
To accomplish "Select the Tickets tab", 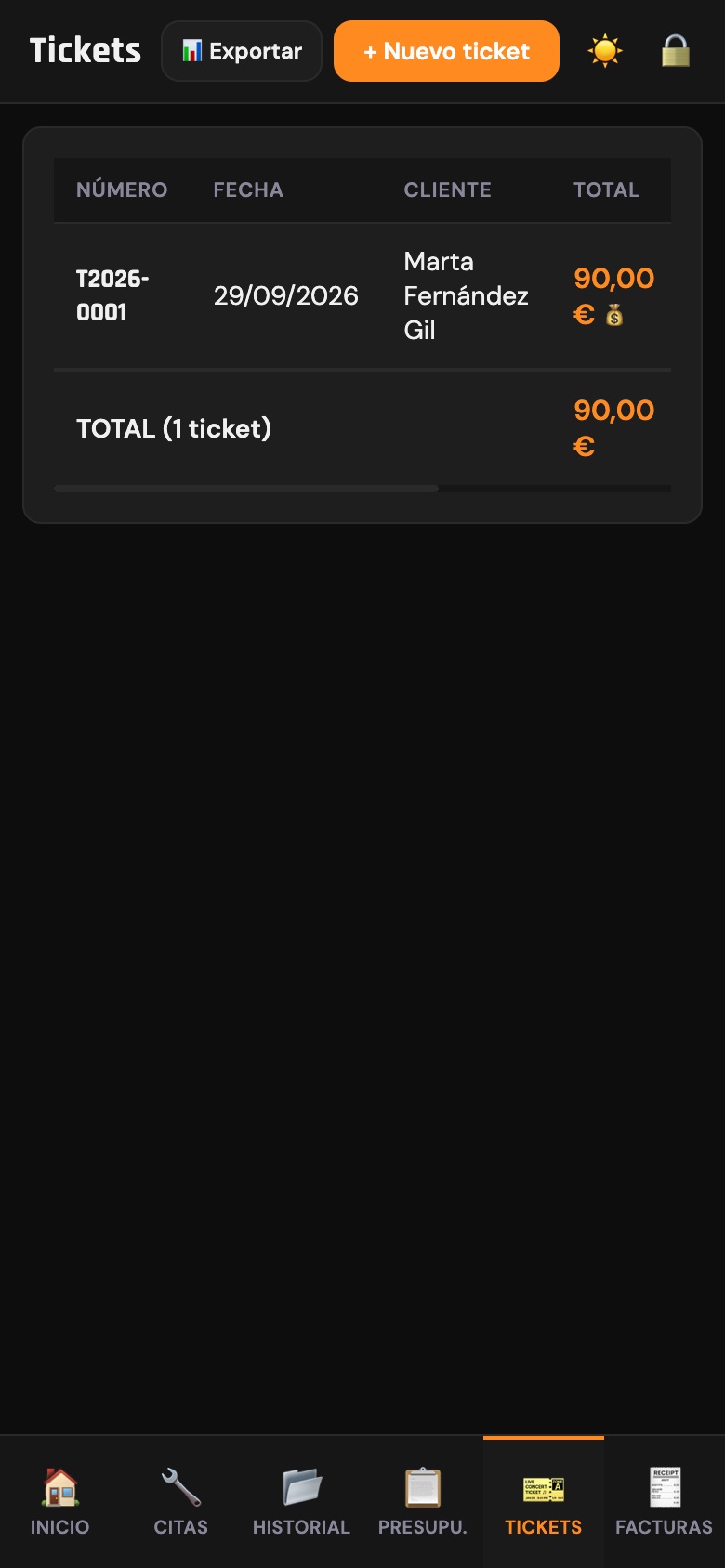I will click(544, 1502).
